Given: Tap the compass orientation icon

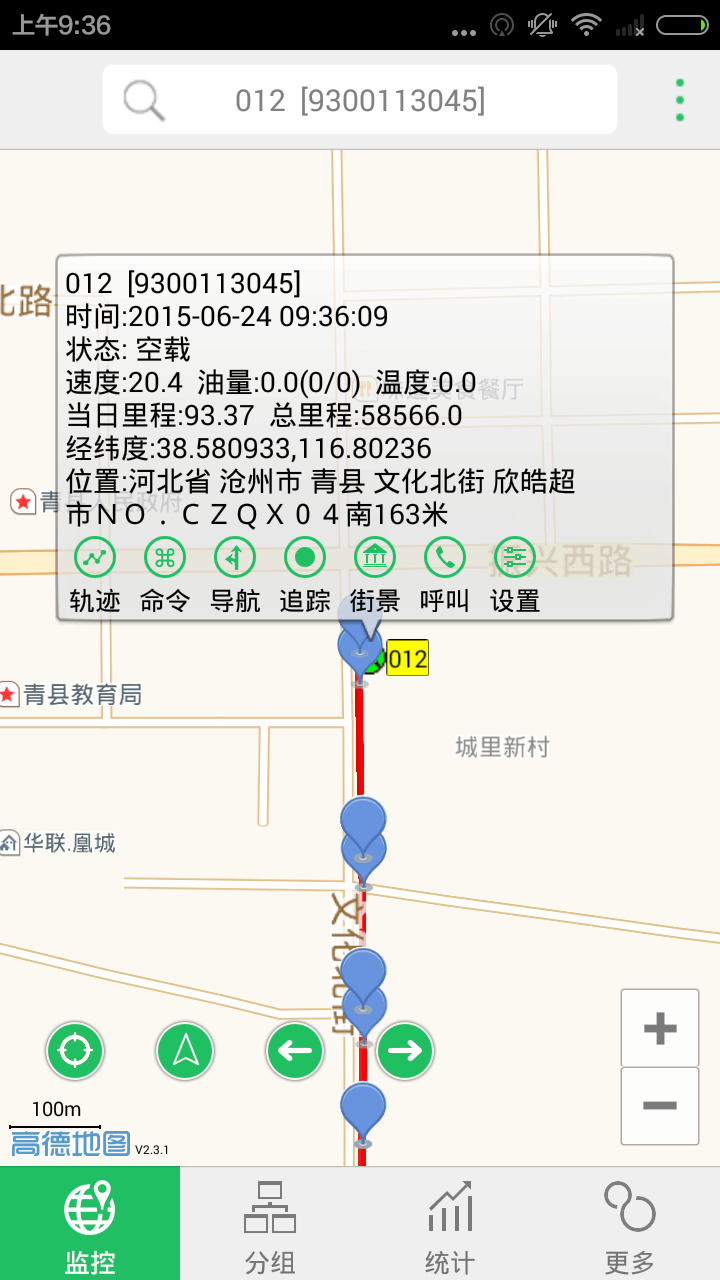Looking at the screenshot, I should [185, 1051].
